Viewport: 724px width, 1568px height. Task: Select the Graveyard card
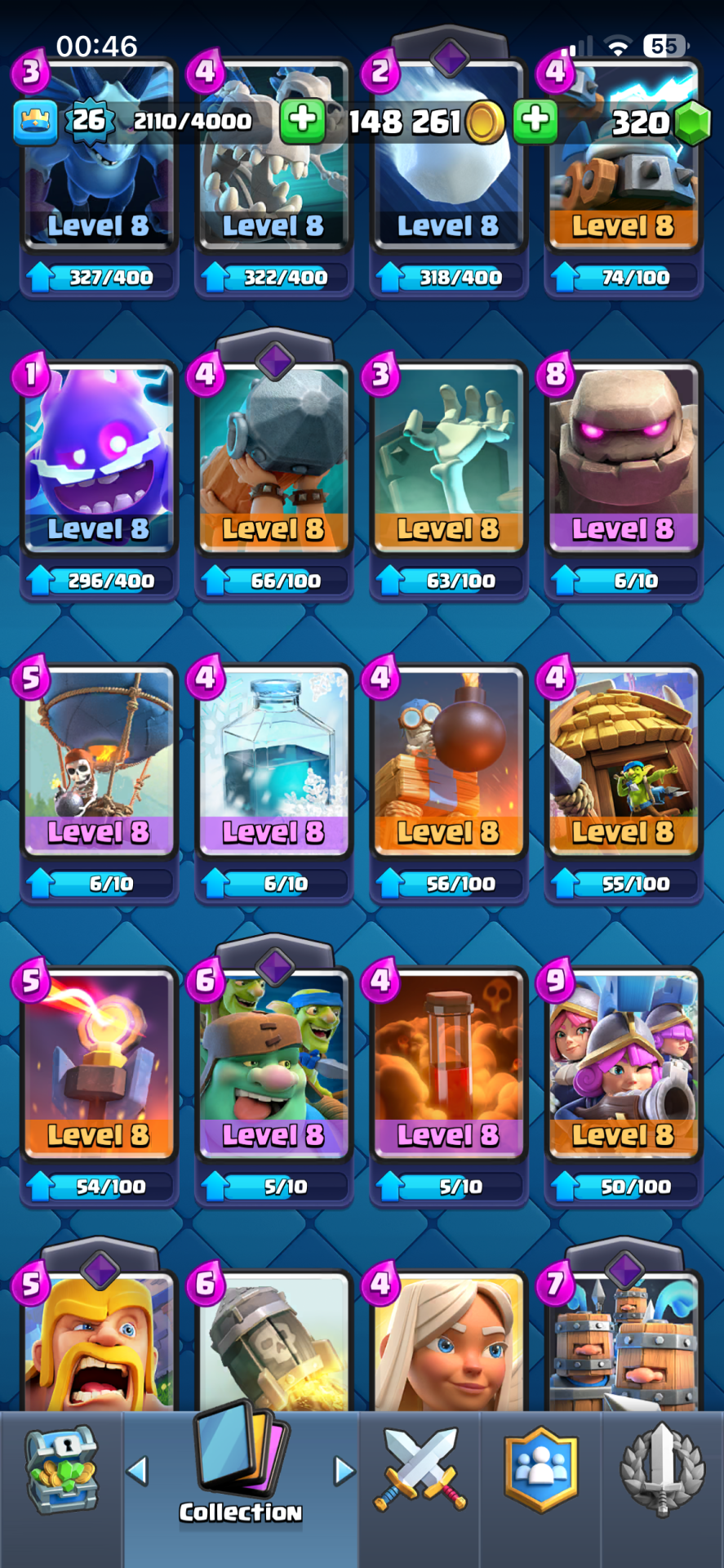tap(448, 457)
